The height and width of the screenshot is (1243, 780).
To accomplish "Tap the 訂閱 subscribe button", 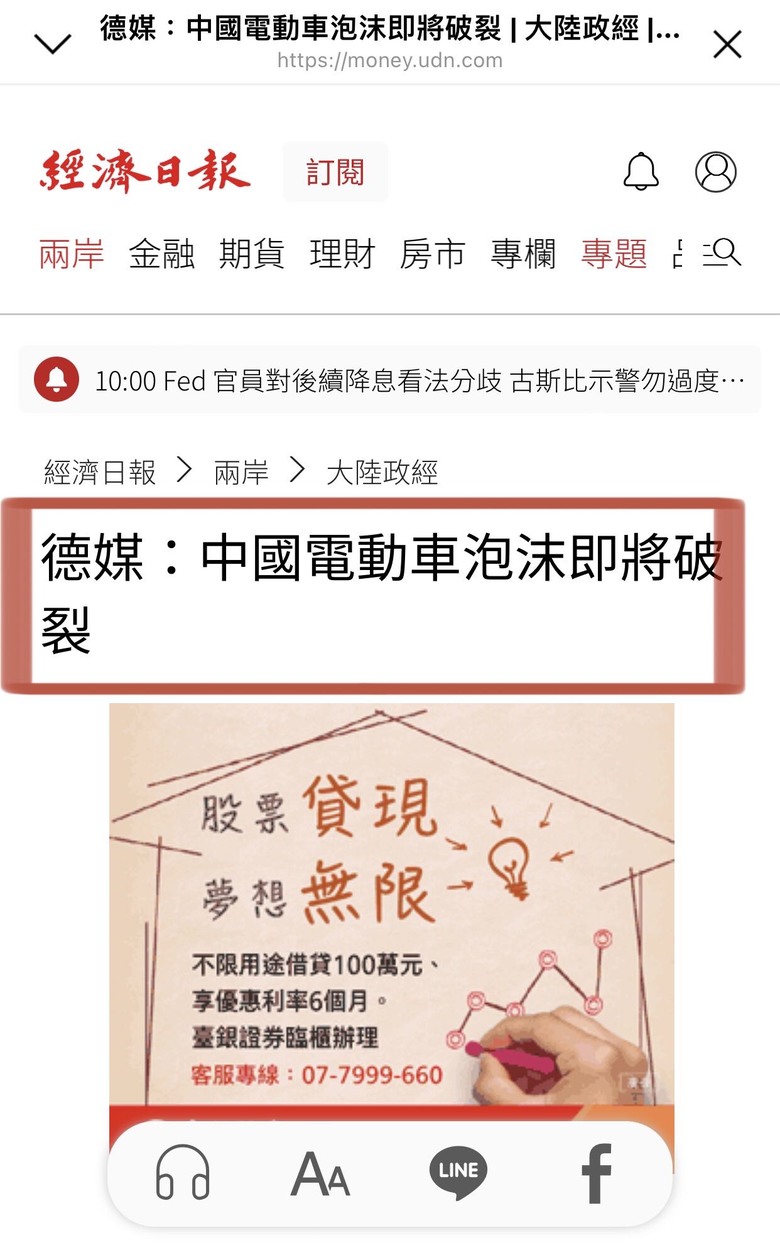I will [x=335, y=173].
